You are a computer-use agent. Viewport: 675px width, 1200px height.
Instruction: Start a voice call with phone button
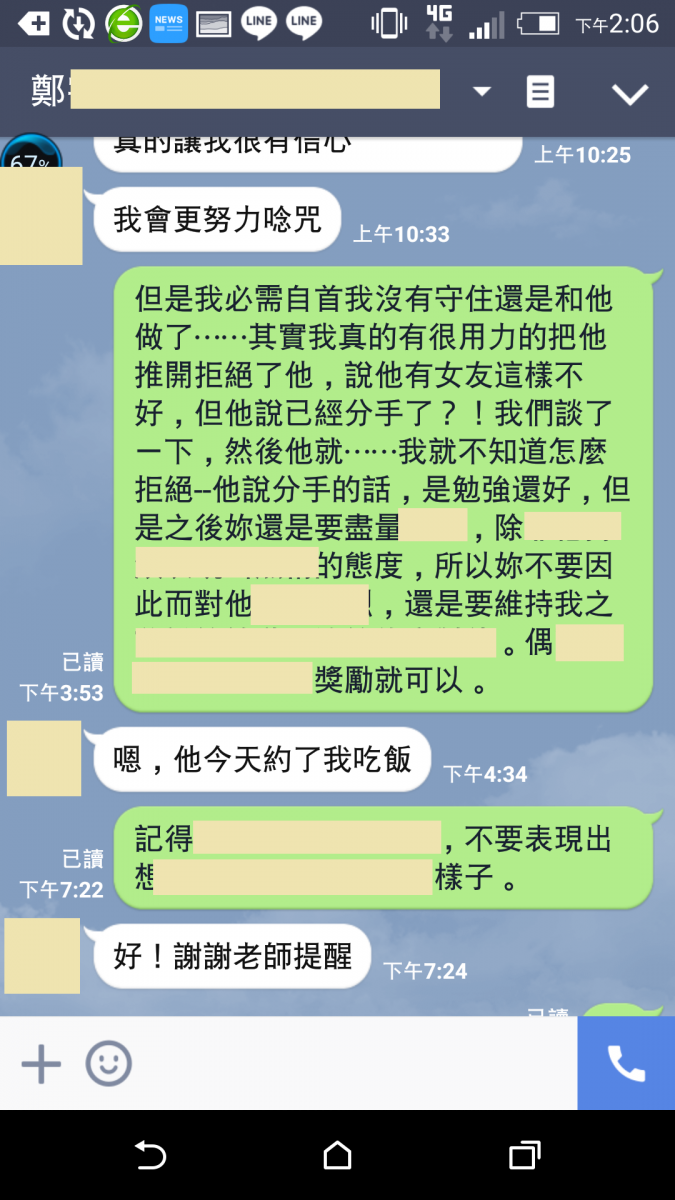(x=626, y=1063)
